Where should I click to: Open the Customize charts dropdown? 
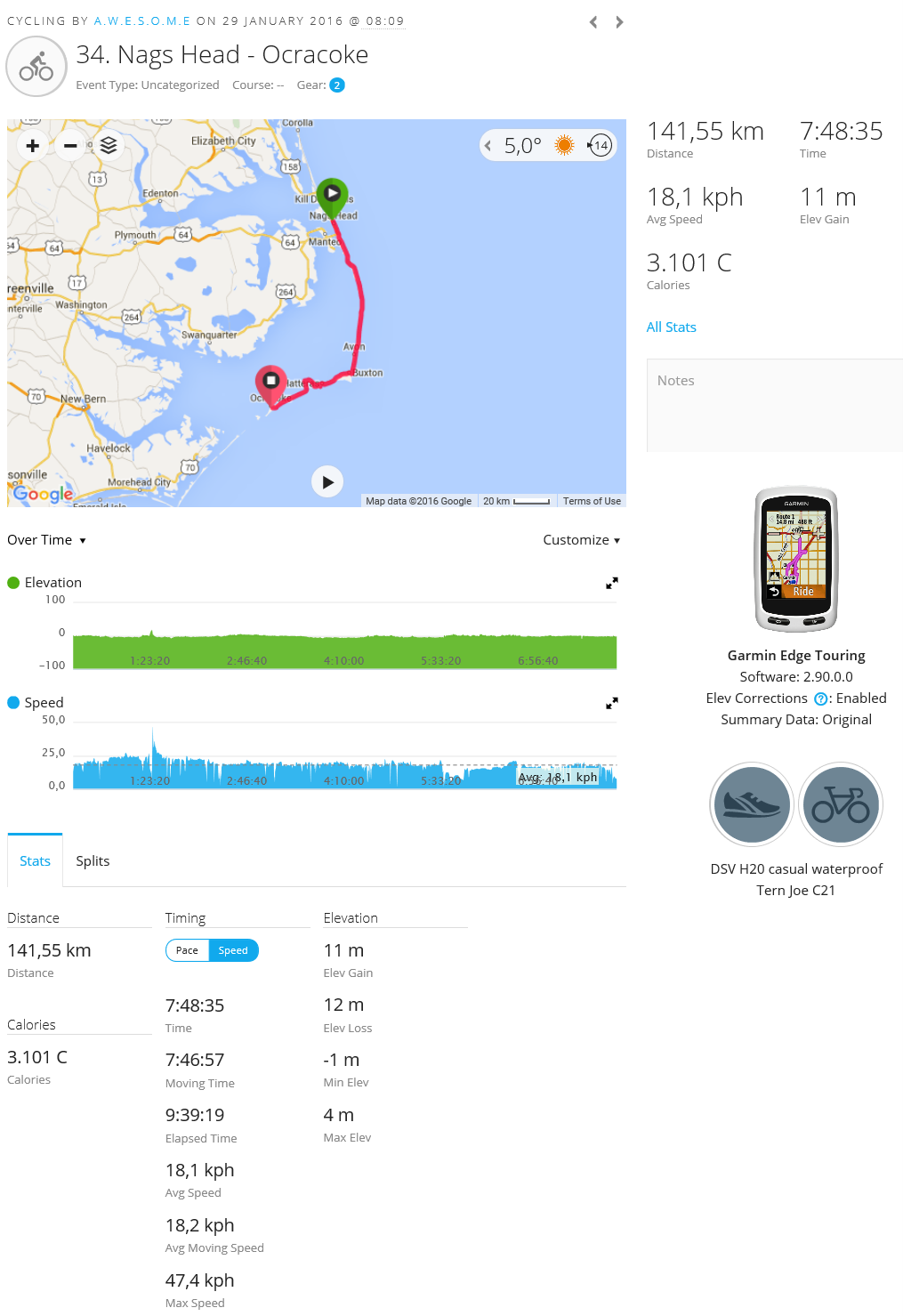click(581, 540)
